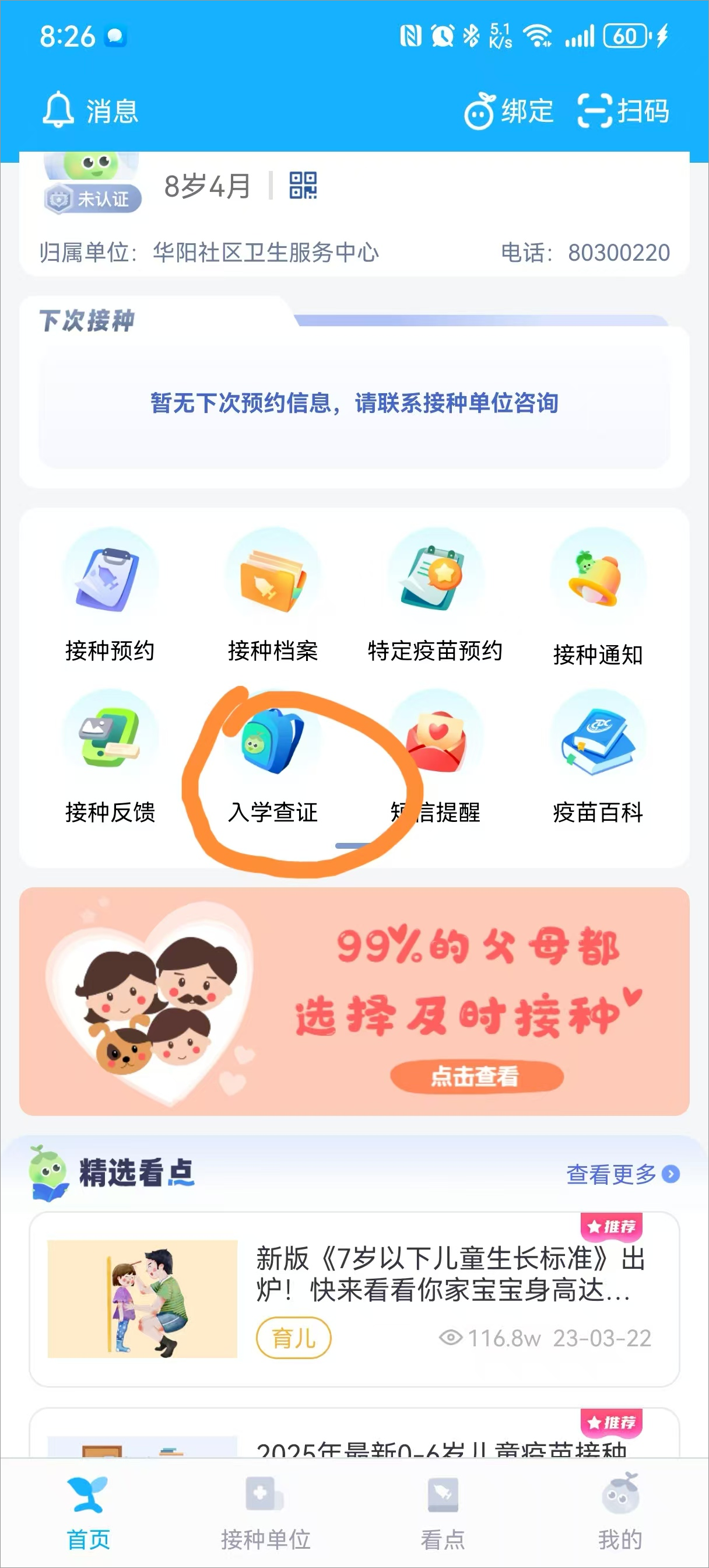This screenshot has height=1568, width=709.
Task: Open 短信提醒 SMS reminder
Action: [436, 757]
